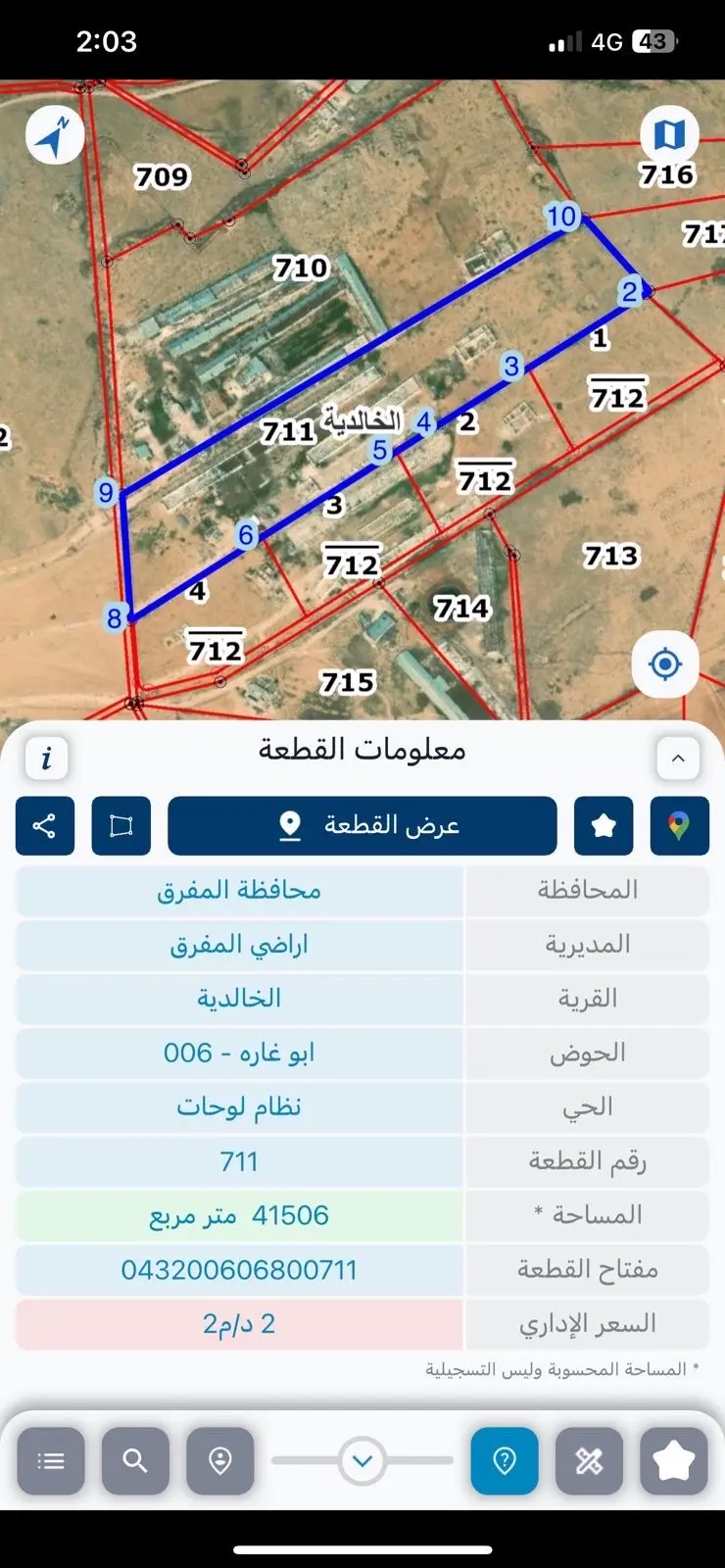Center the map on my location
Screen dimensions: 725x1568
[665, 663]
